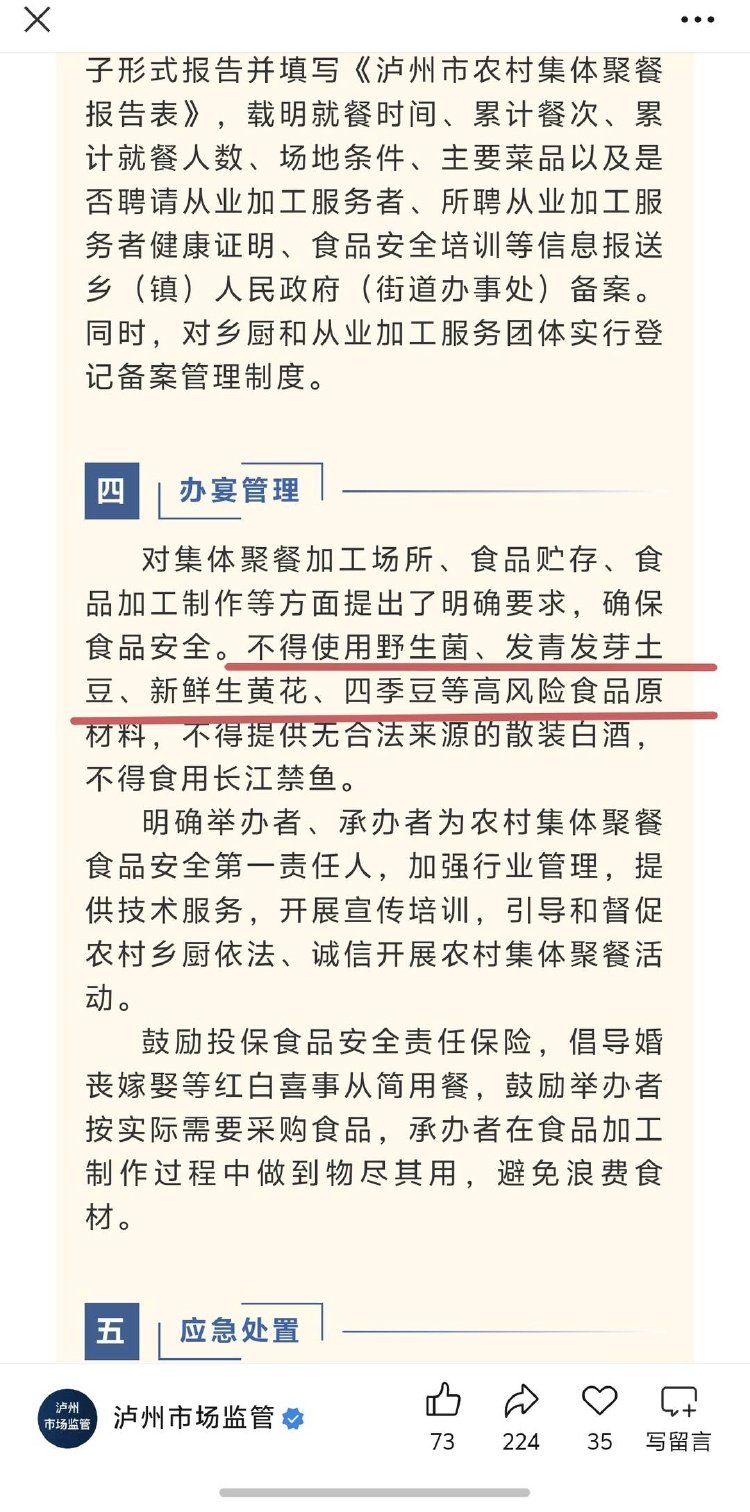Tap the heart icon to favorite

(x=600, y=1401)
